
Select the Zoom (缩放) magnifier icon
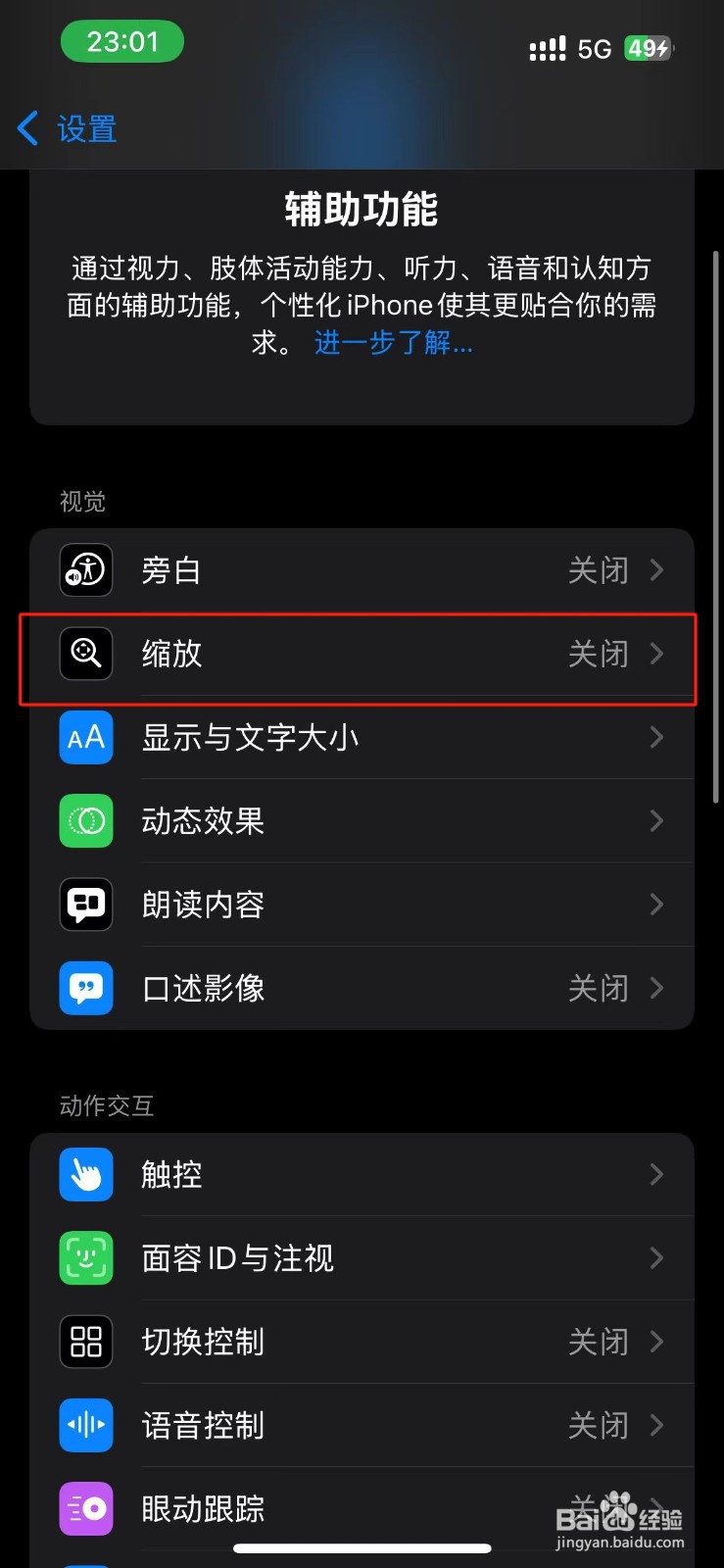85,654
